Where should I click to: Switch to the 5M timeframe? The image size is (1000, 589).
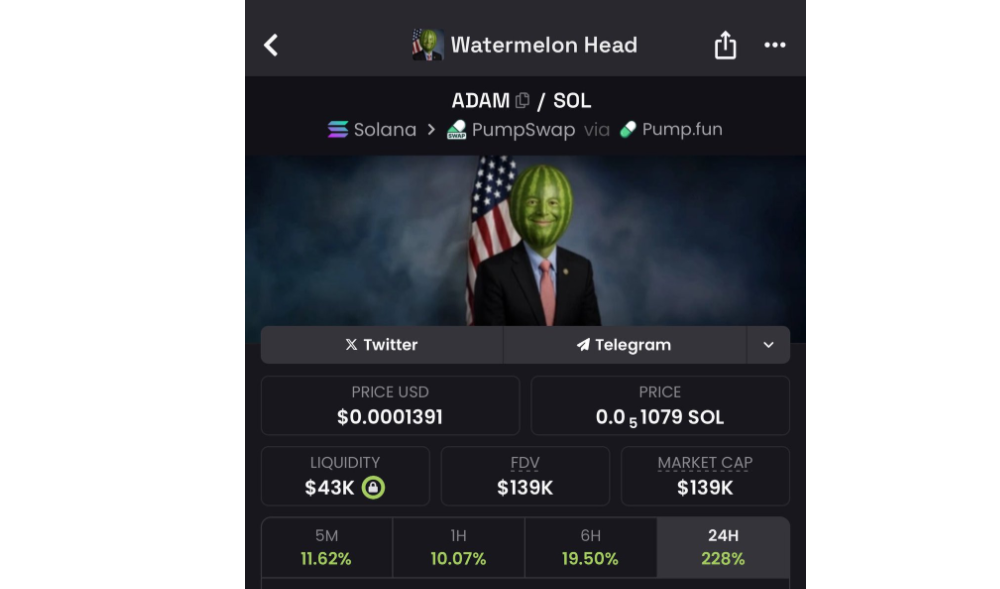point(326,547)
